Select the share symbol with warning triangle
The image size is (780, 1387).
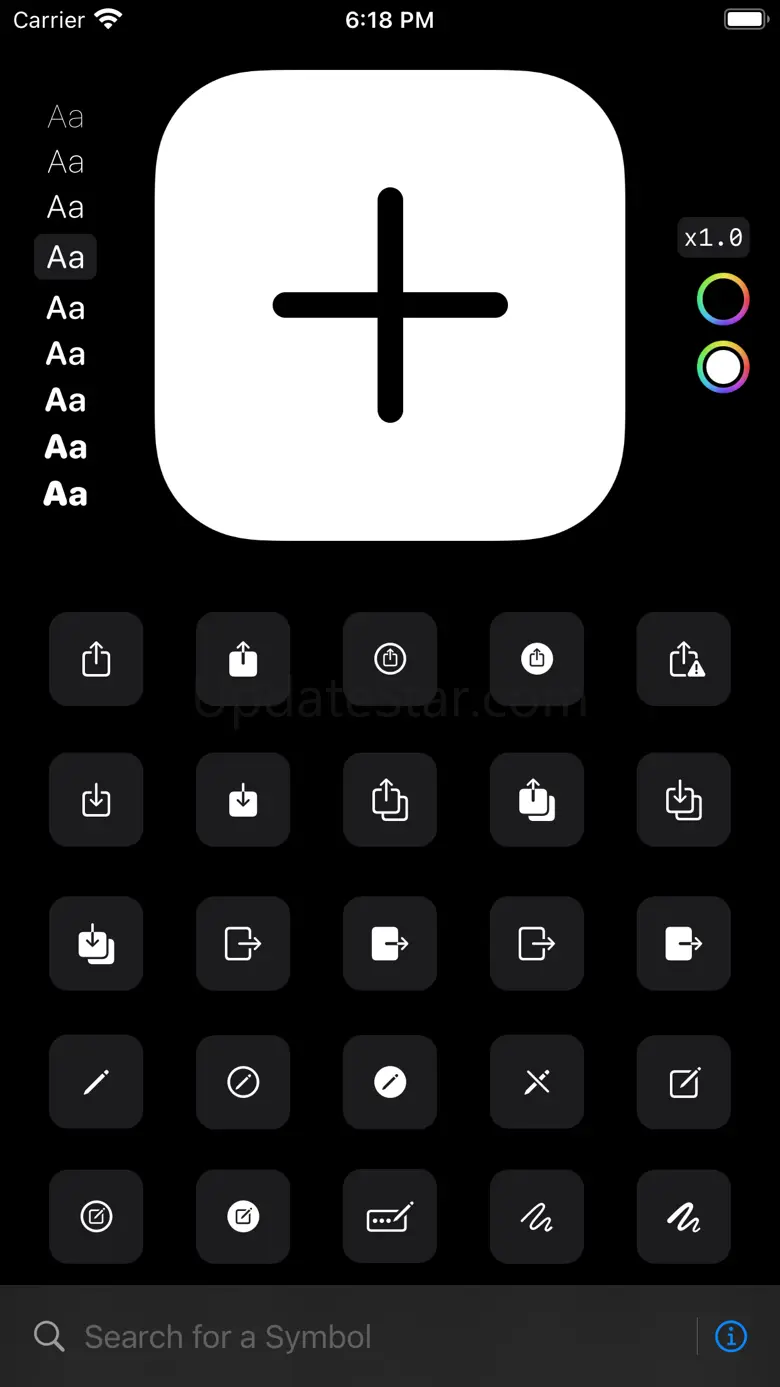684,659
